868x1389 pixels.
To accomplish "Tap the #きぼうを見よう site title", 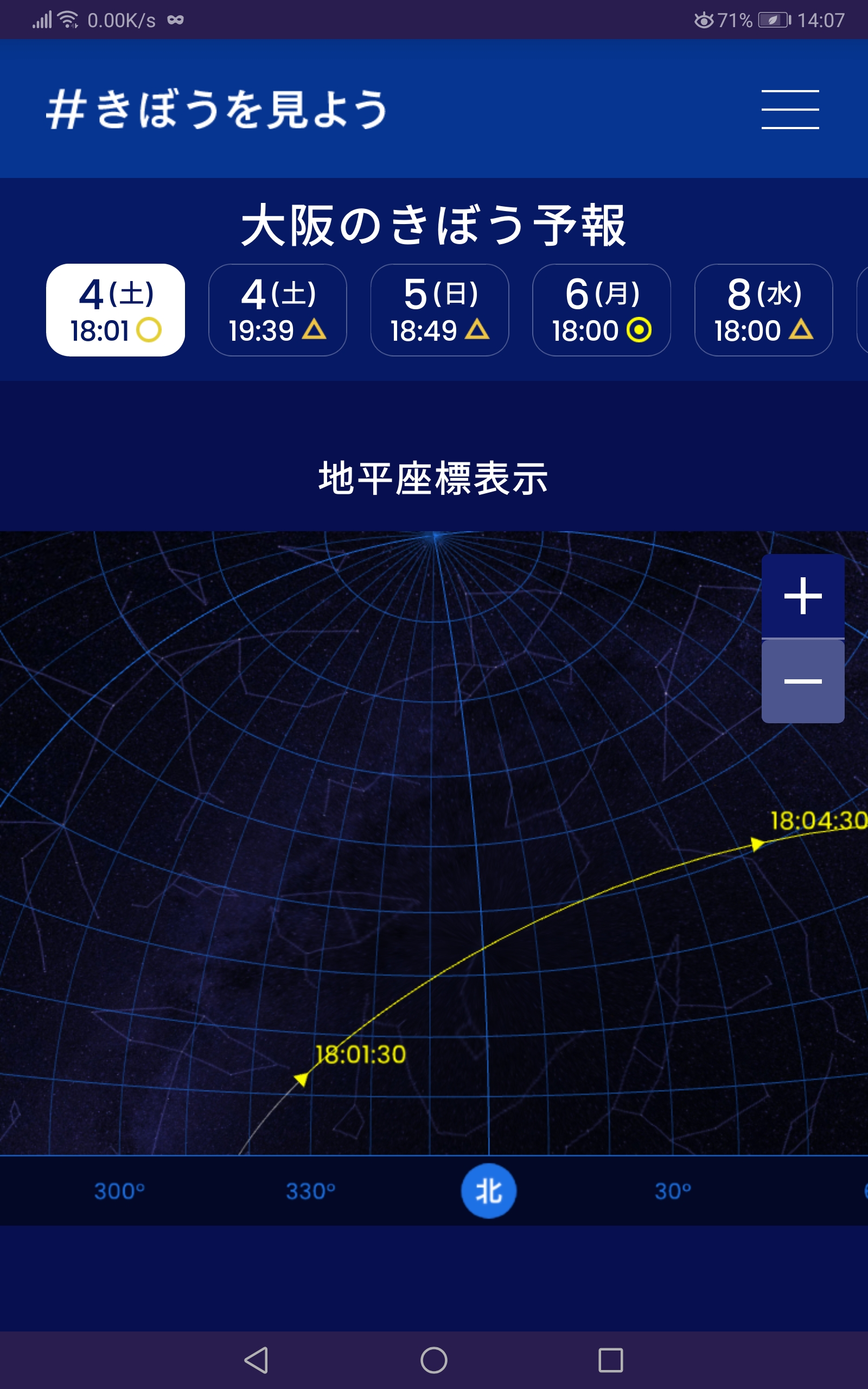I will [217, 109].
